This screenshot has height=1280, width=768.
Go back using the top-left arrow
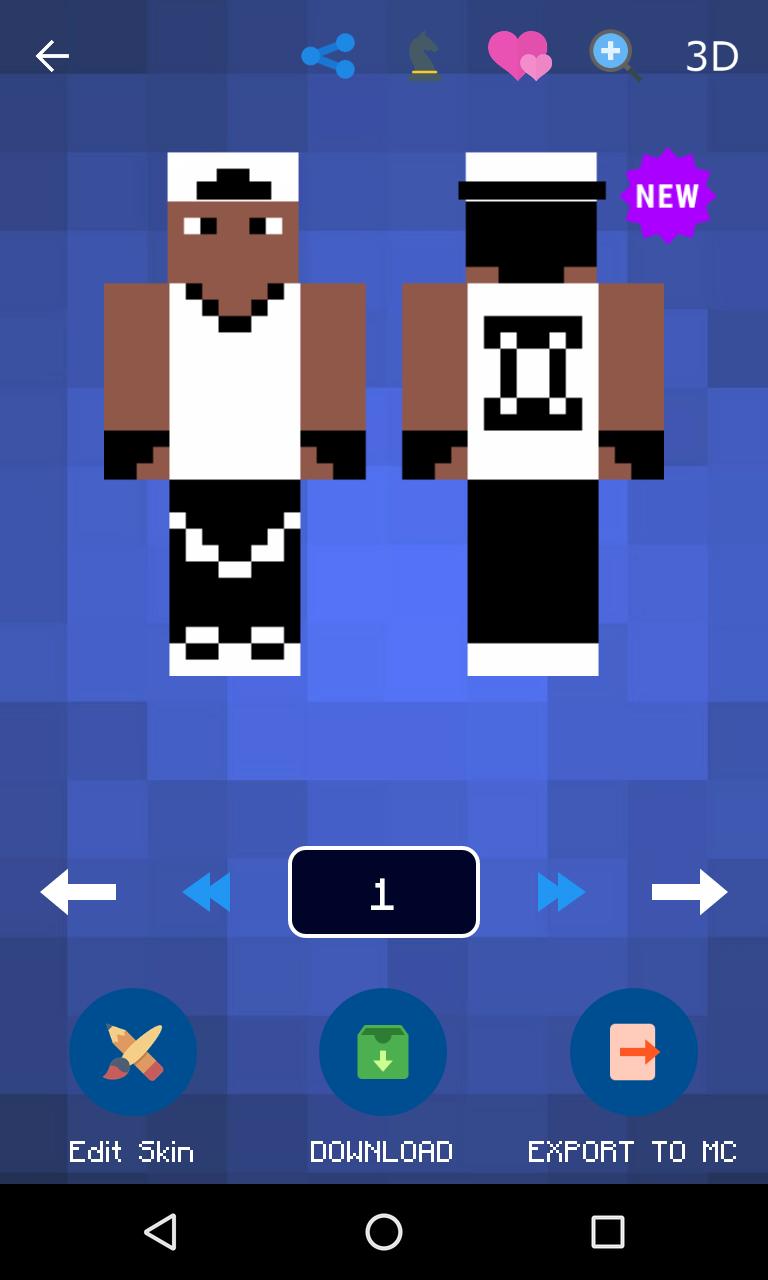(x=52, y=56)
